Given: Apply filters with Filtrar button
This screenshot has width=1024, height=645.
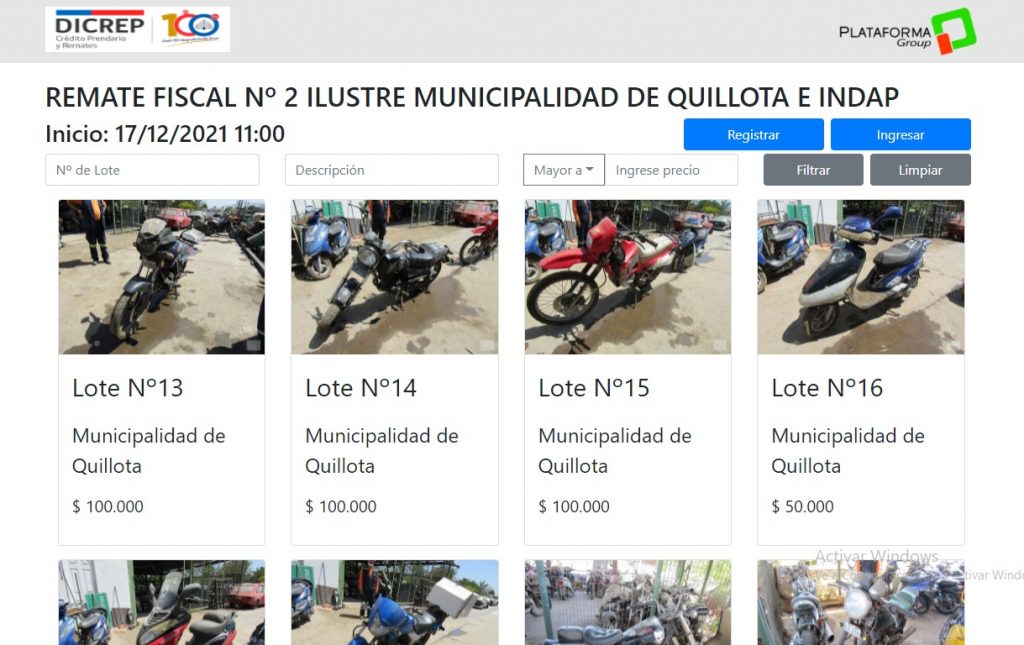Looking at the screenshot, I should click(813, 170).
